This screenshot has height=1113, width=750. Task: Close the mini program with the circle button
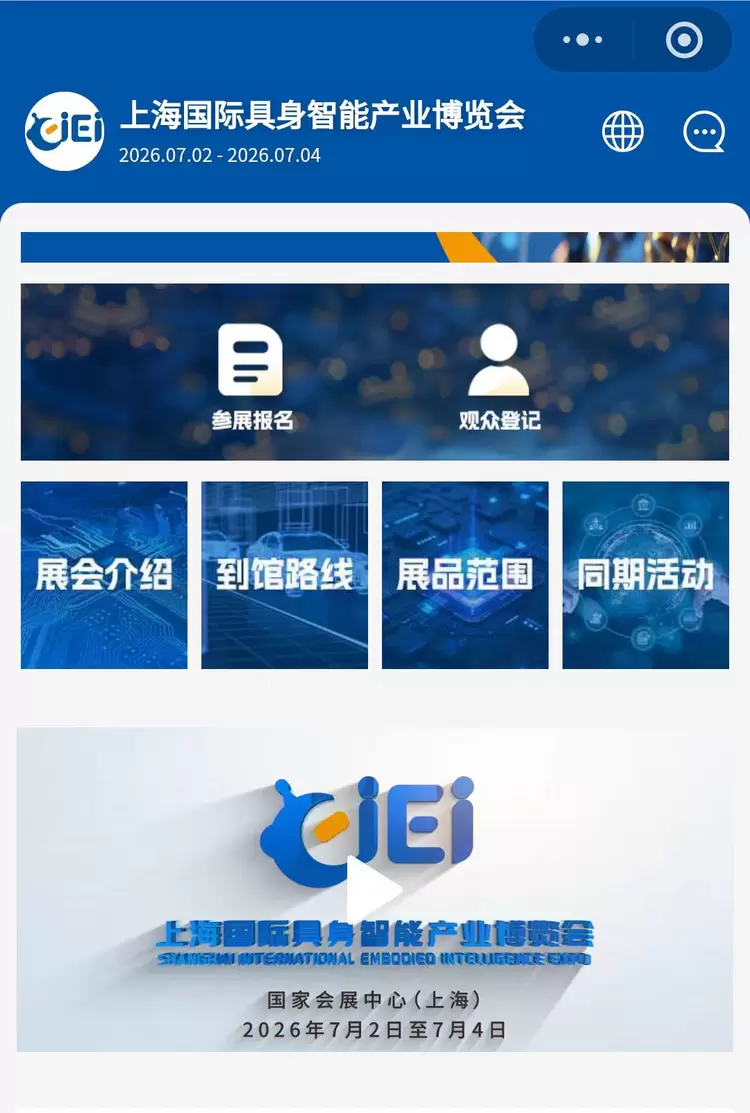[x=684, y=40]
